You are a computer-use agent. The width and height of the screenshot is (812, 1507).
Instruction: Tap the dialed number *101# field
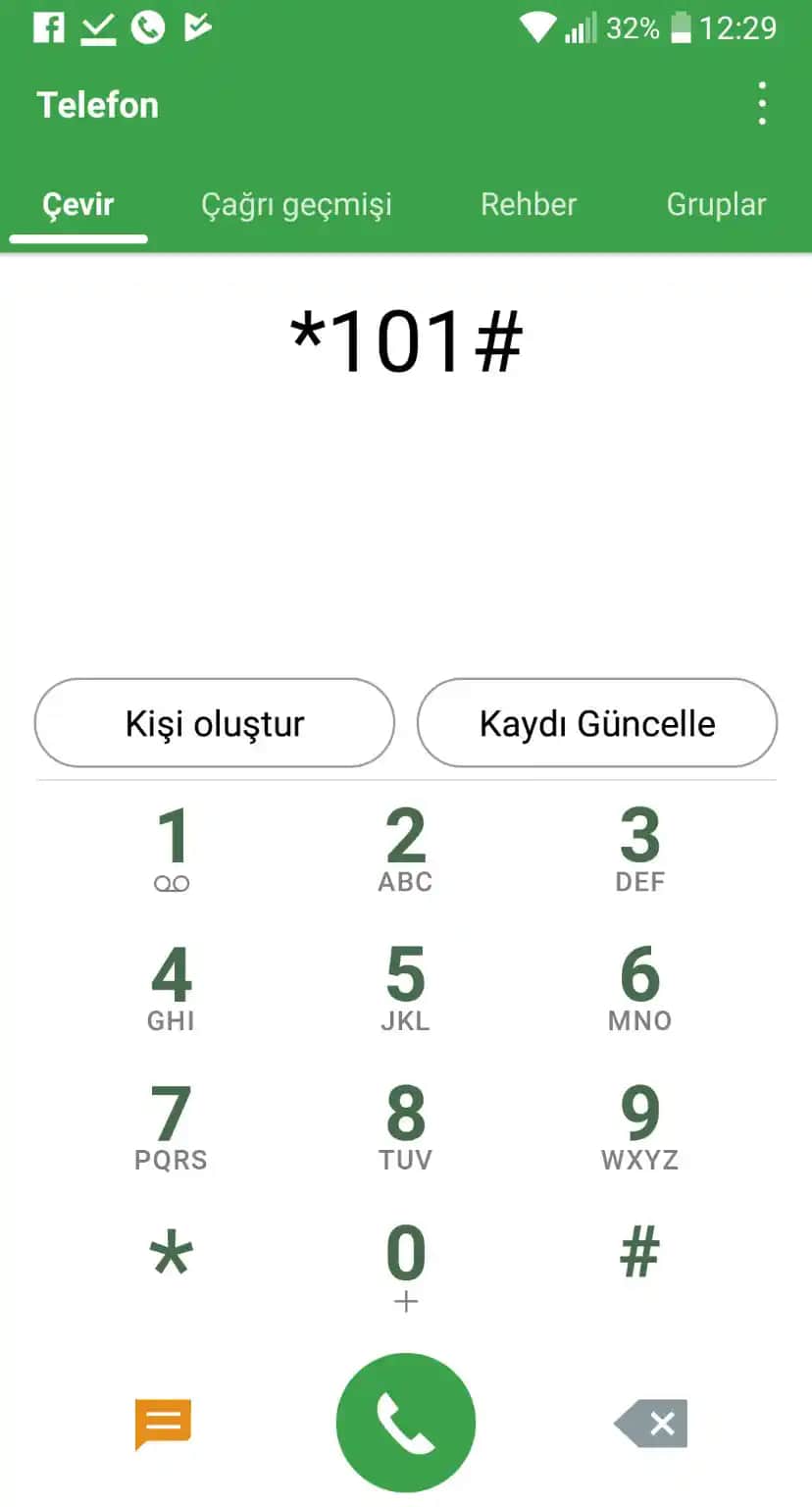tap(405, 343)
